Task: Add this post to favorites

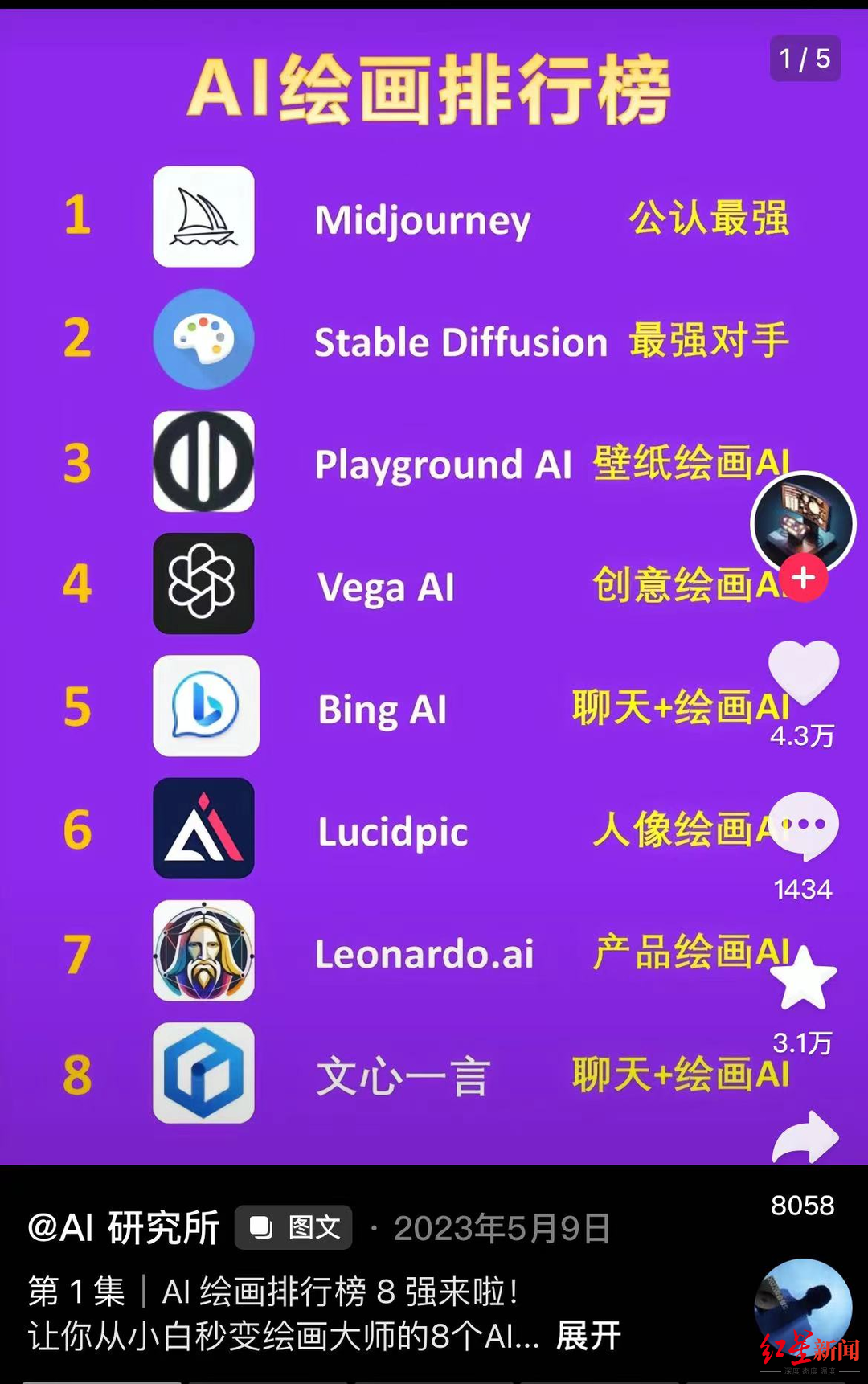Action: 803,978
